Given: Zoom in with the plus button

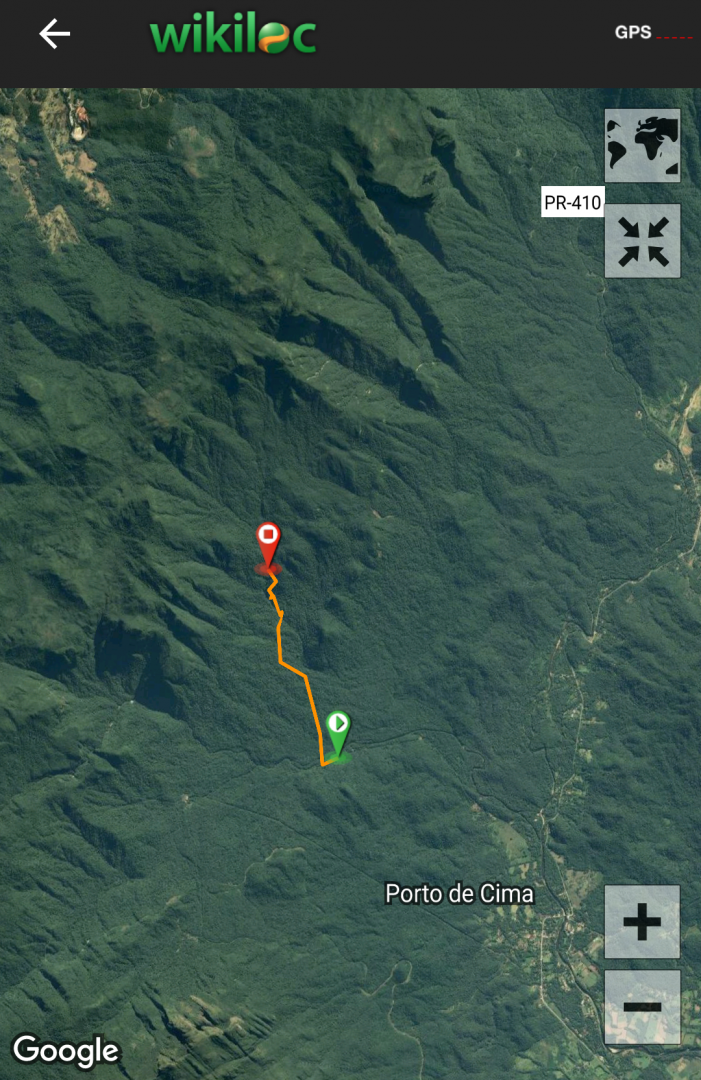Looking at the screenshot, I should 642,922.
